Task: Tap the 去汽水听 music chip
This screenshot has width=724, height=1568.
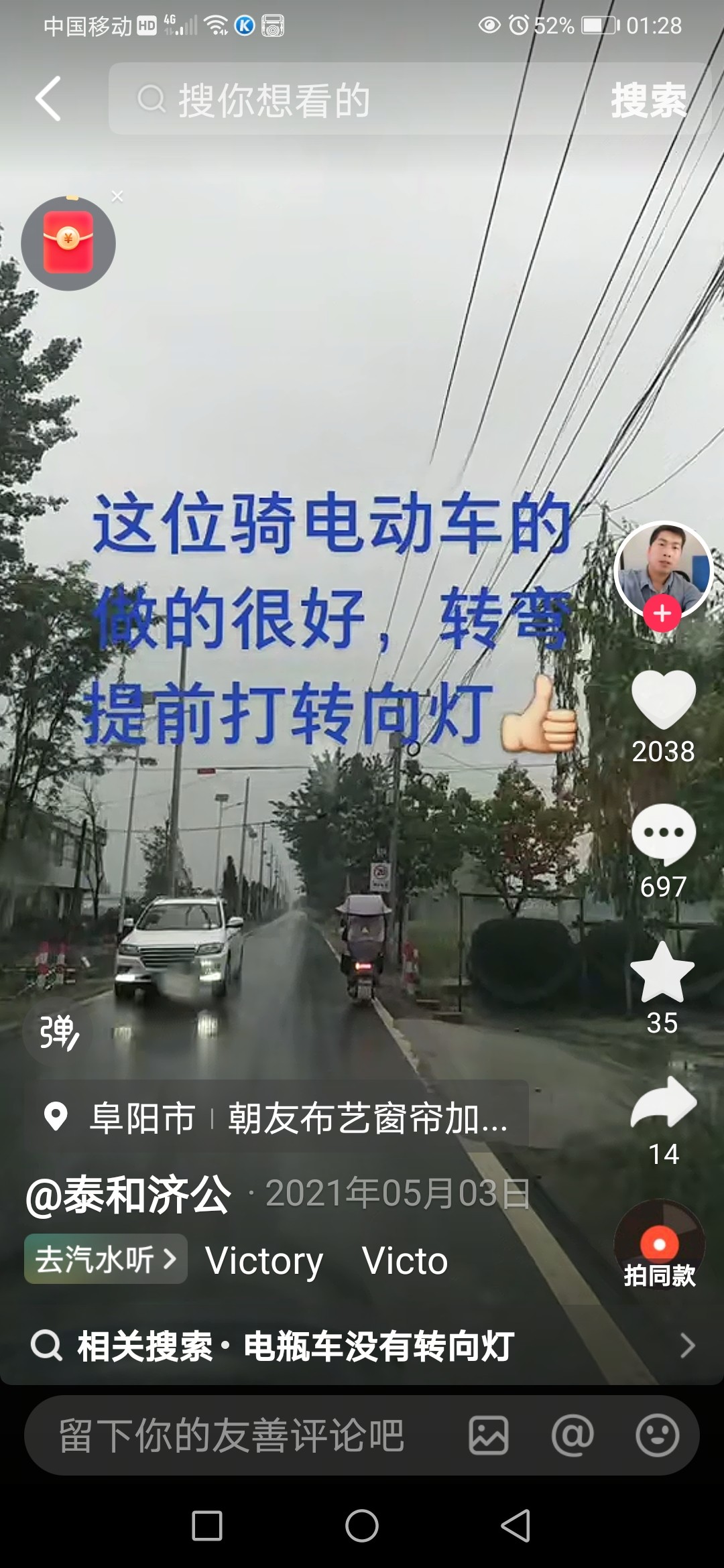Action: pyautogui.click(x=106, y=1259)
